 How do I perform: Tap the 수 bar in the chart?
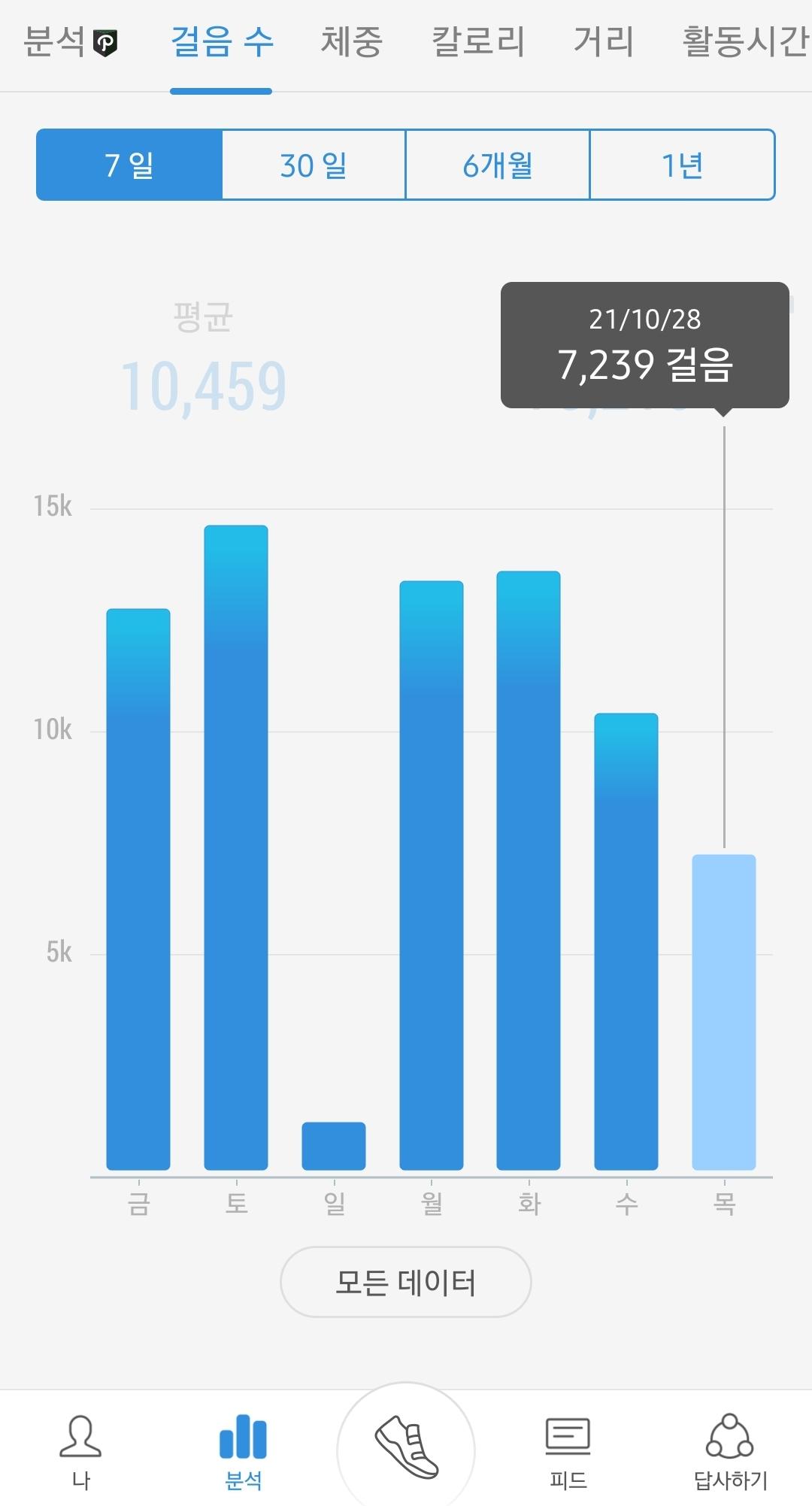coord(626,941)
